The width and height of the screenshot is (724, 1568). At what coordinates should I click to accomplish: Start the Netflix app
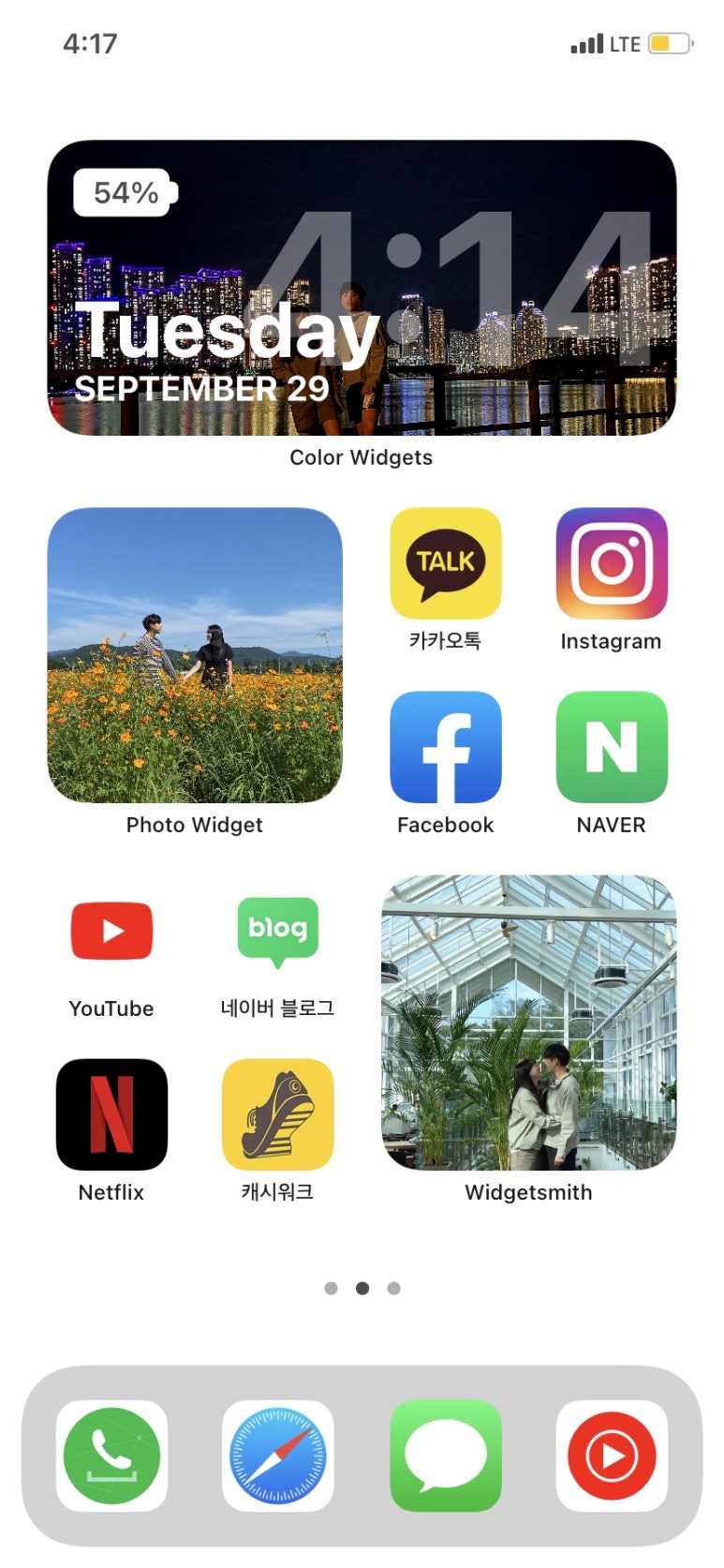[x=111, y=1114]
